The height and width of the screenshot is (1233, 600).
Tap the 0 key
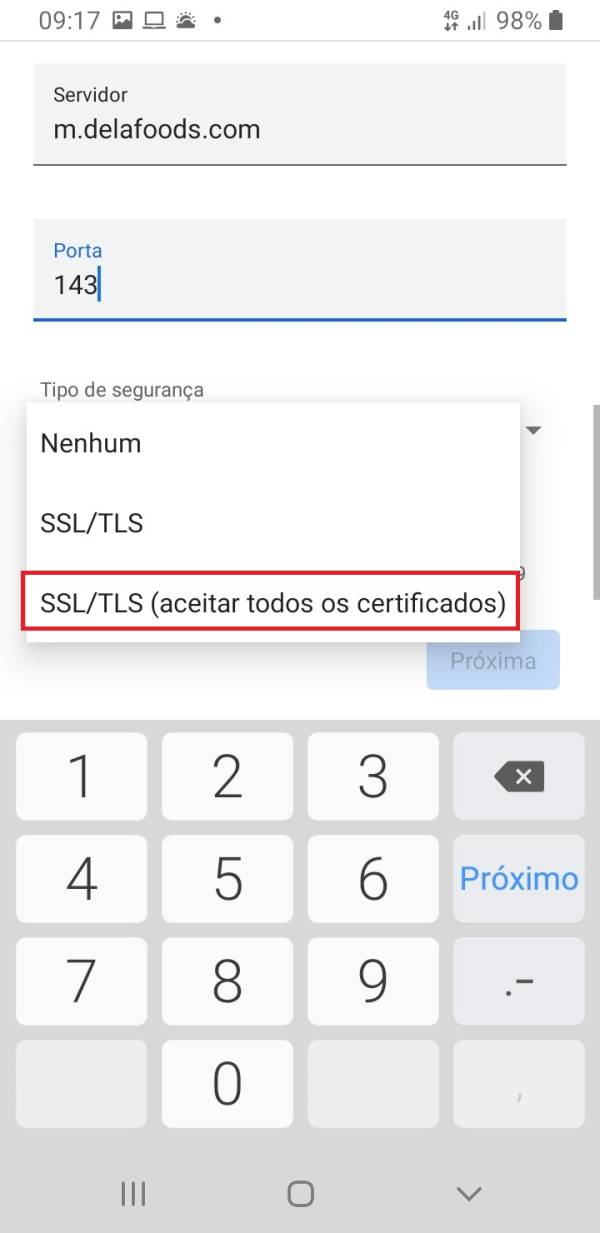coord(228,1084)
